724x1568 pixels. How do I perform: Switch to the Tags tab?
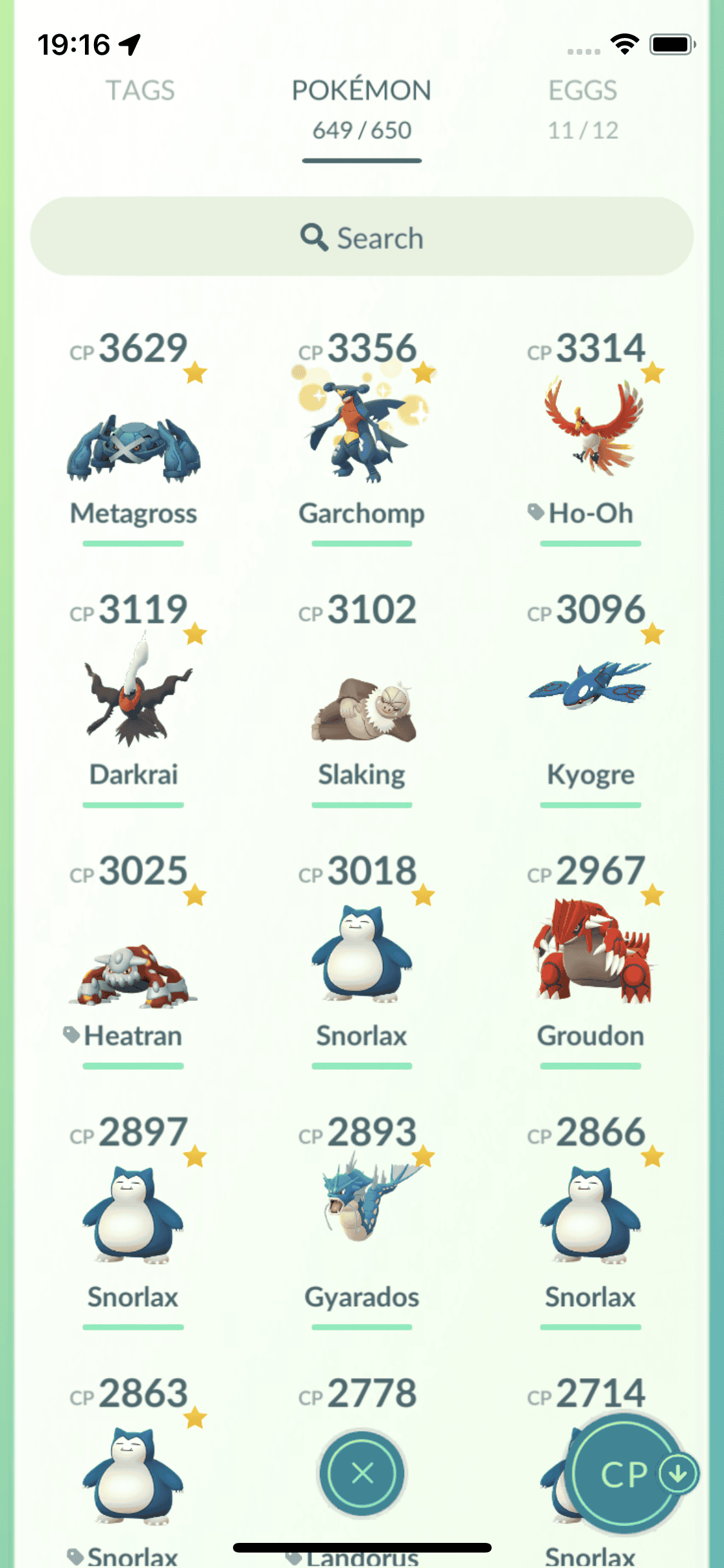coord(140,91)
